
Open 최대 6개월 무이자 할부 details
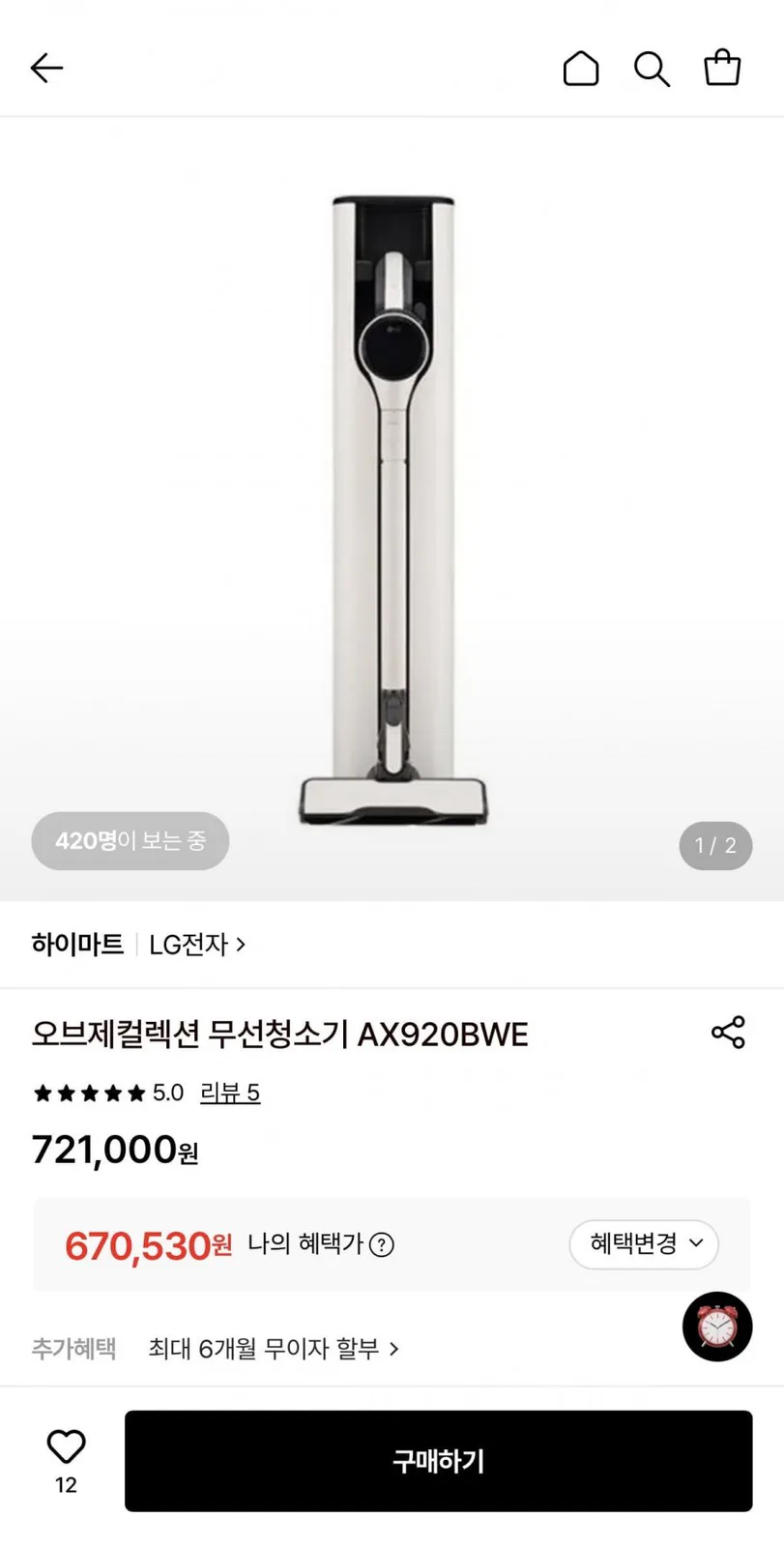pos(274,1348)
